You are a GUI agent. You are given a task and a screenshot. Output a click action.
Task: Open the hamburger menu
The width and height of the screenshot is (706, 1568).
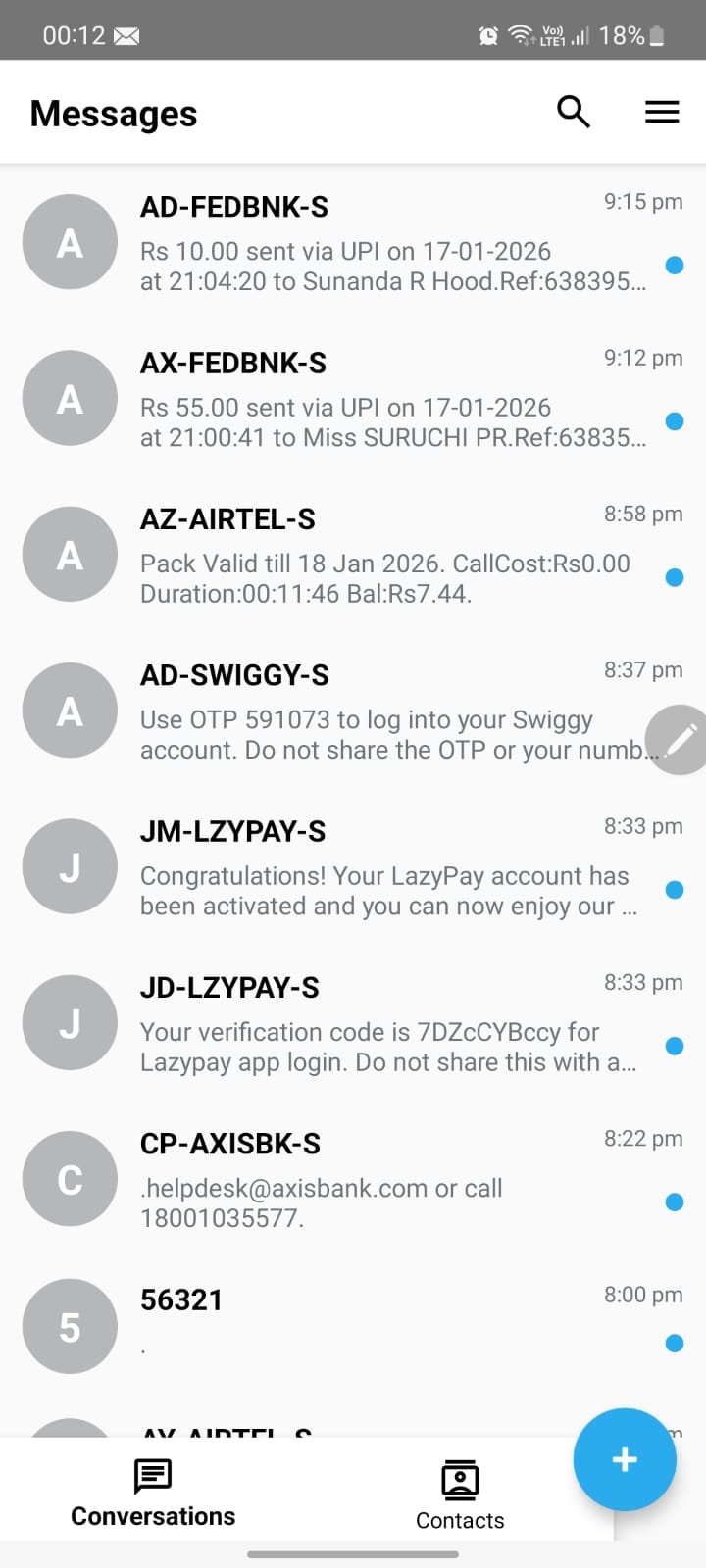[x=662, y=113]
